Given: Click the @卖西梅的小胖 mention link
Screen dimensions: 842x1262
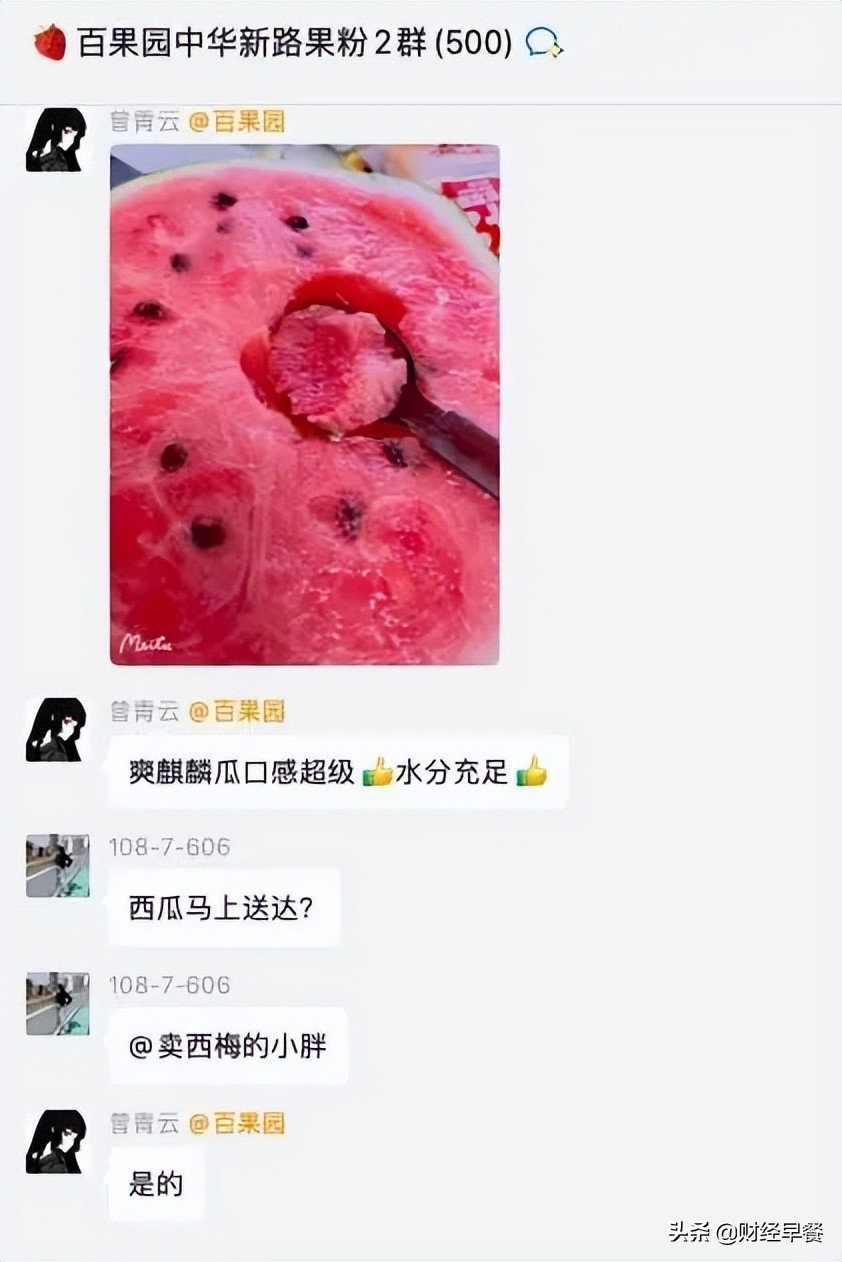Looking at the screenshot, I should pos(228,1046).
